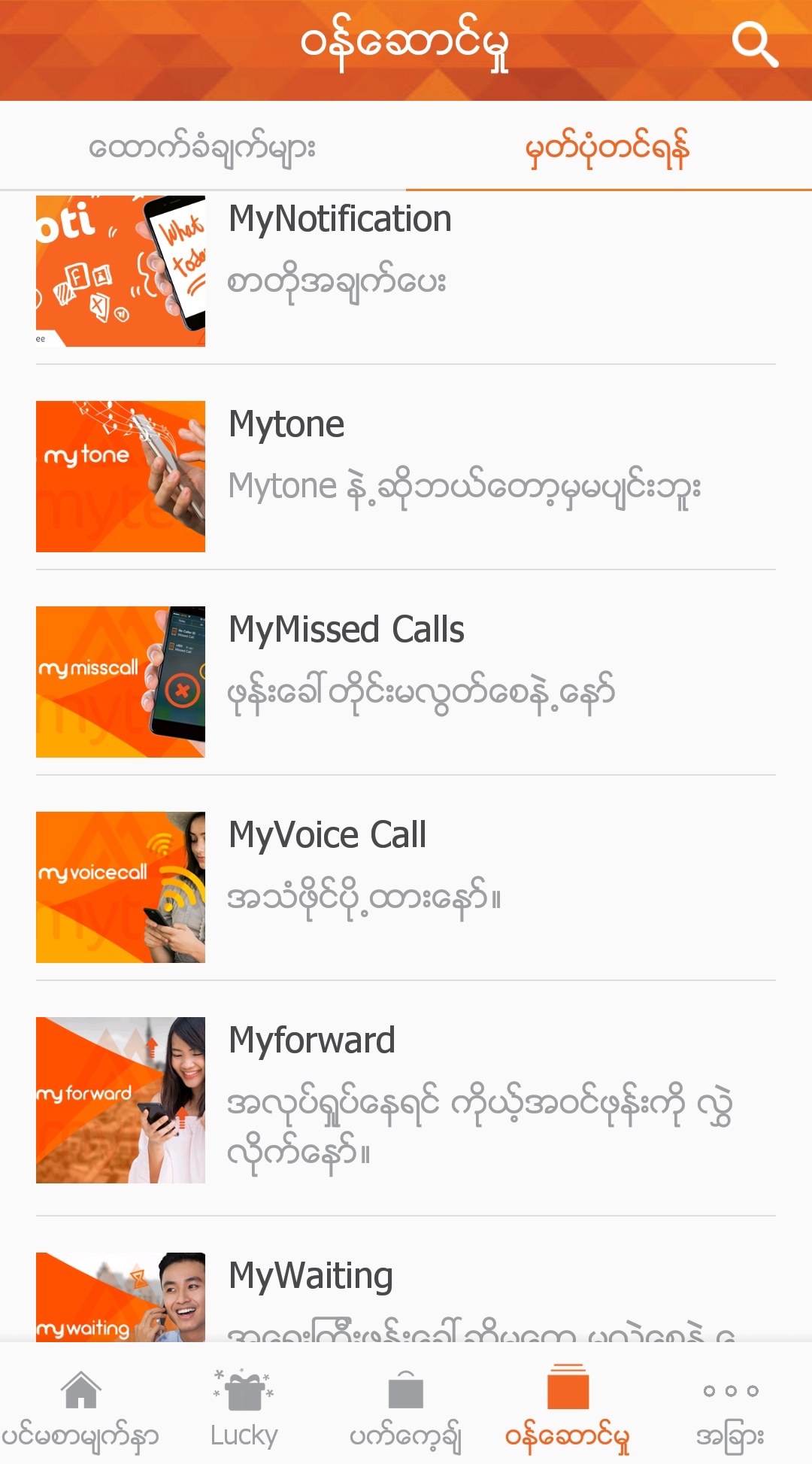Open the အခြား more tab

pyautogui.click(x=730, y=1408)
